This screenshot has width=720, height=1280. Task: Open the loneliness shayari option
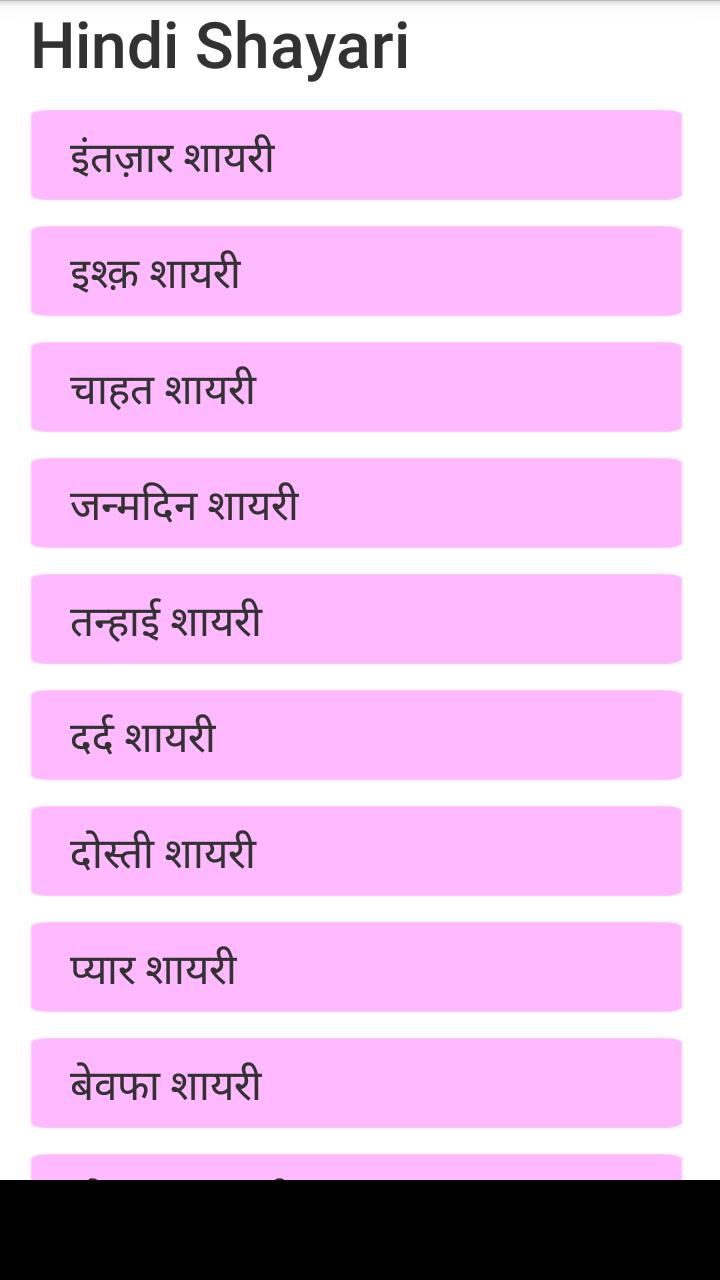point(356,619)
